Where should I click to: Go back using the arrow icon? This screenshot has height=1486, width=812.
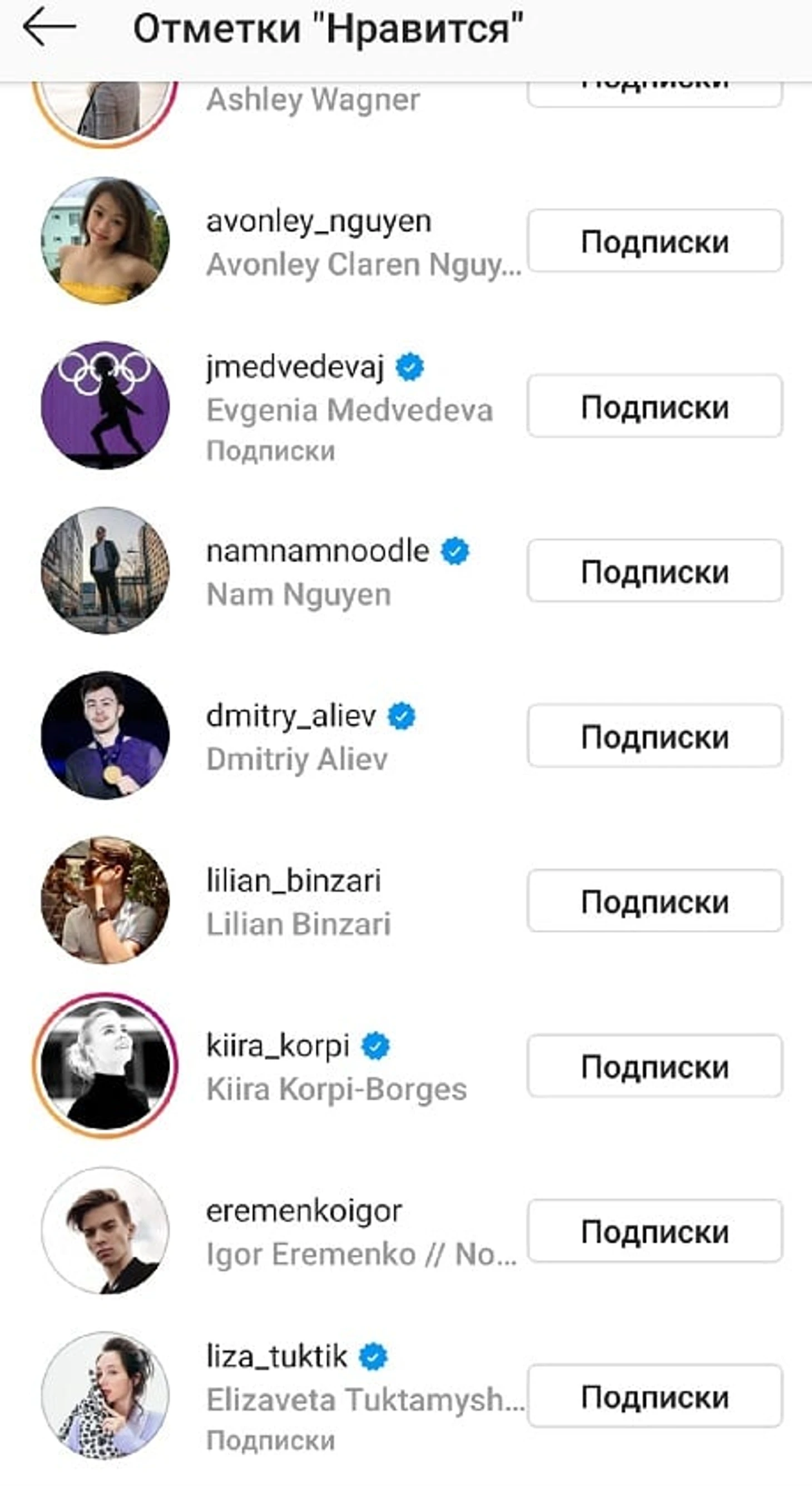pos(49,27)
